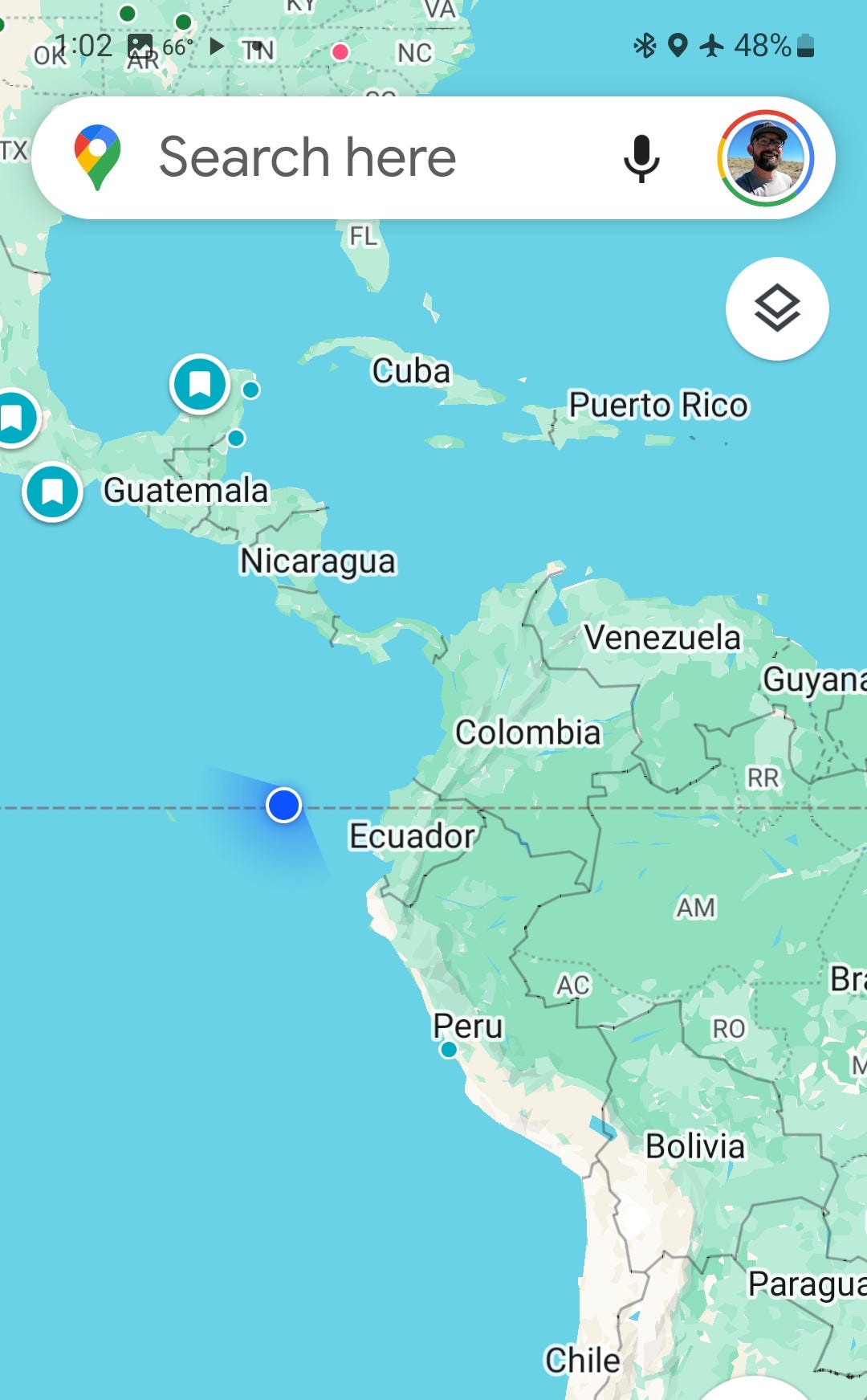Select the saved place marker west of Cuba
Viewport: 867px width, 1400px height.
coord(200,385)
